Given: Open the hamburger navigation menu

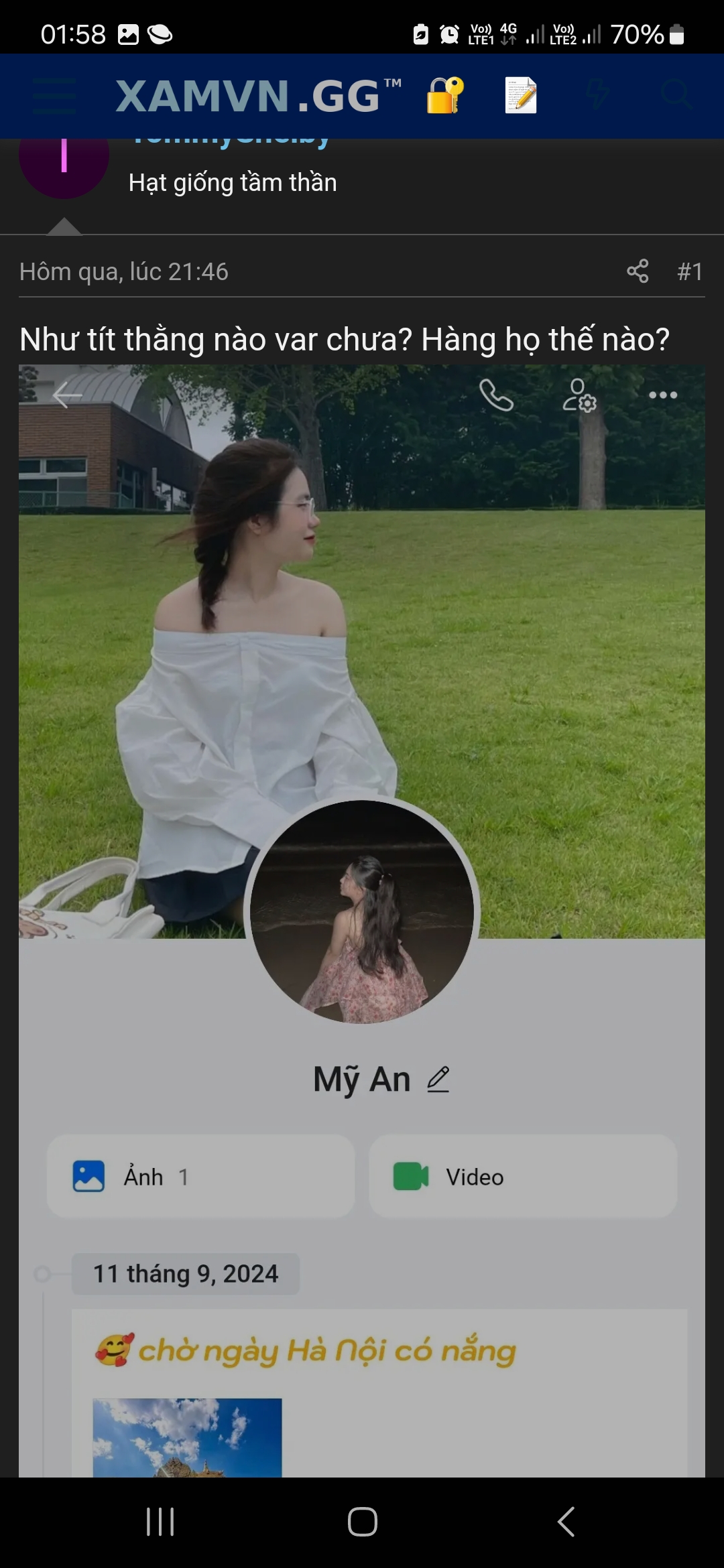Looking at the screenshot, I should click(54, 96).
